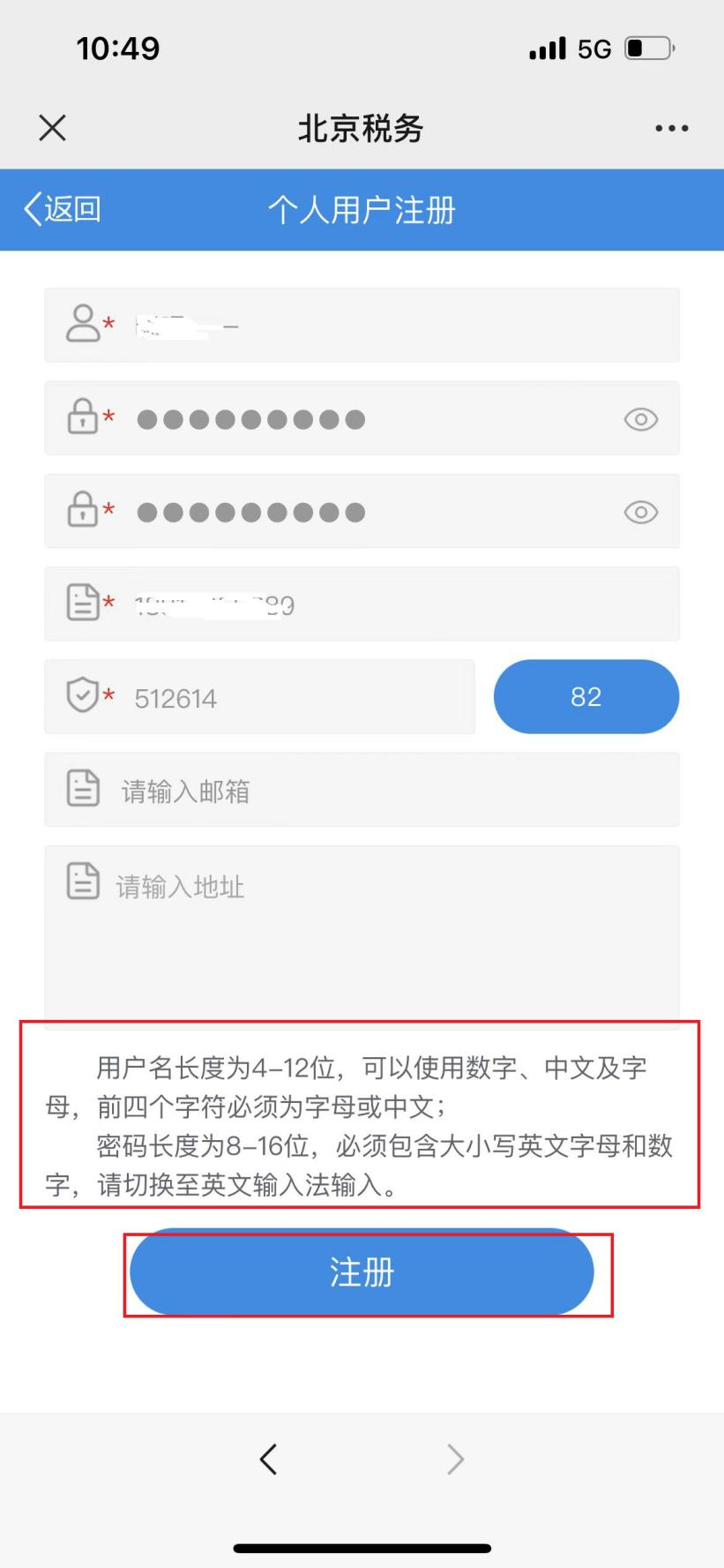Go back via the 返回 button

(62, 209)
